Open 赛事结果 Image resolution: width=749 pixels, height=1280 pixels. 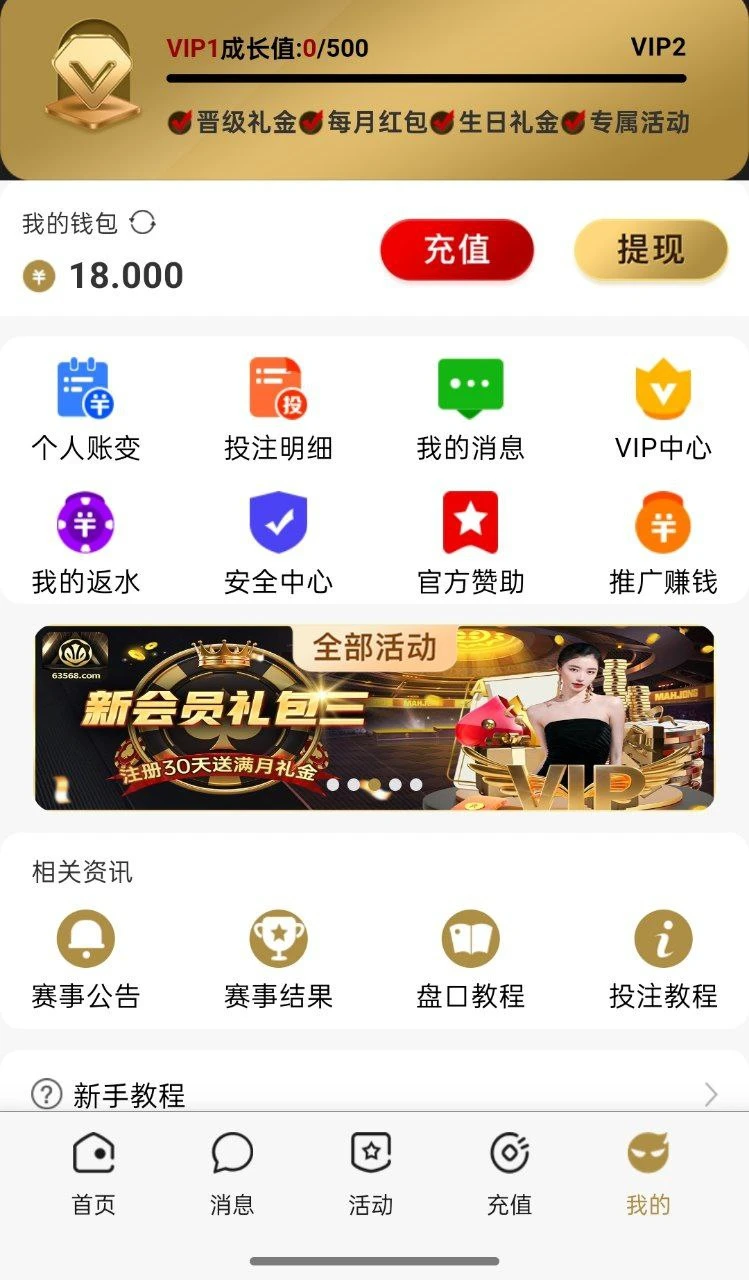(278, 959)
